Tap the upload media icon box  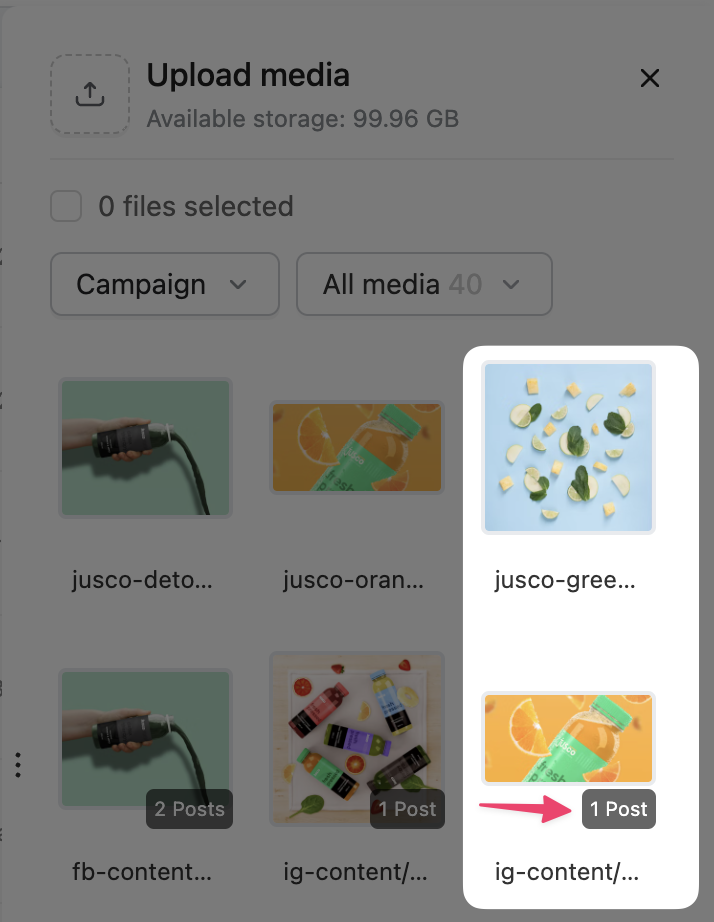90,94
